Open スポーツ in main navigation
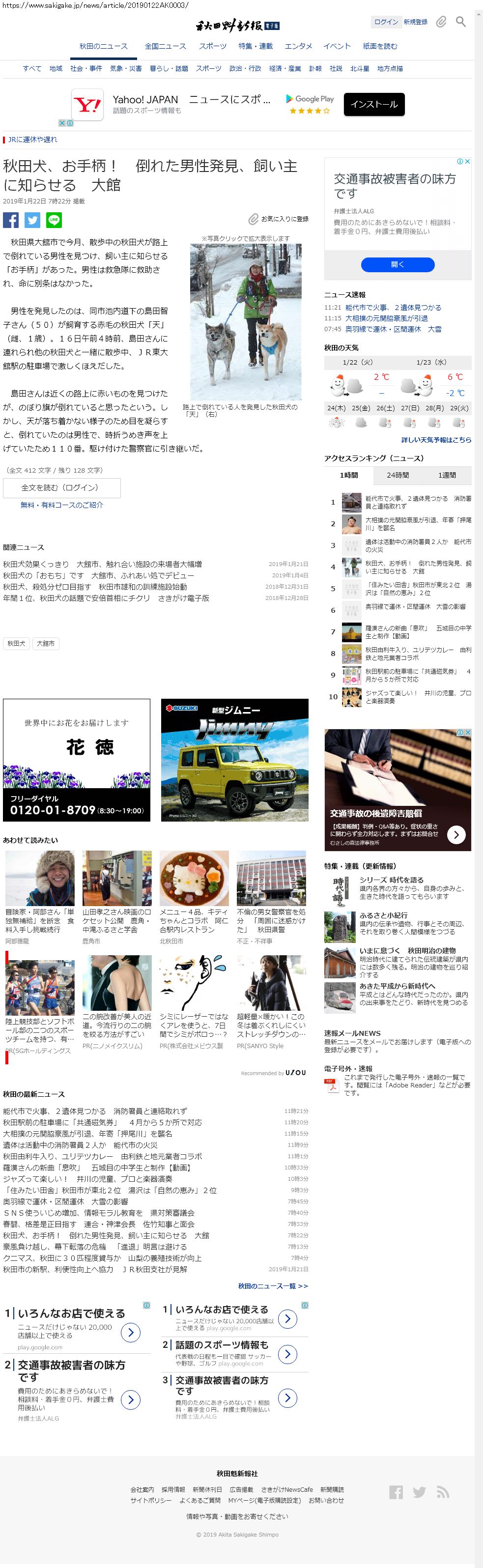This screenshot has width=483, height=1568. (x=212, y=46)
